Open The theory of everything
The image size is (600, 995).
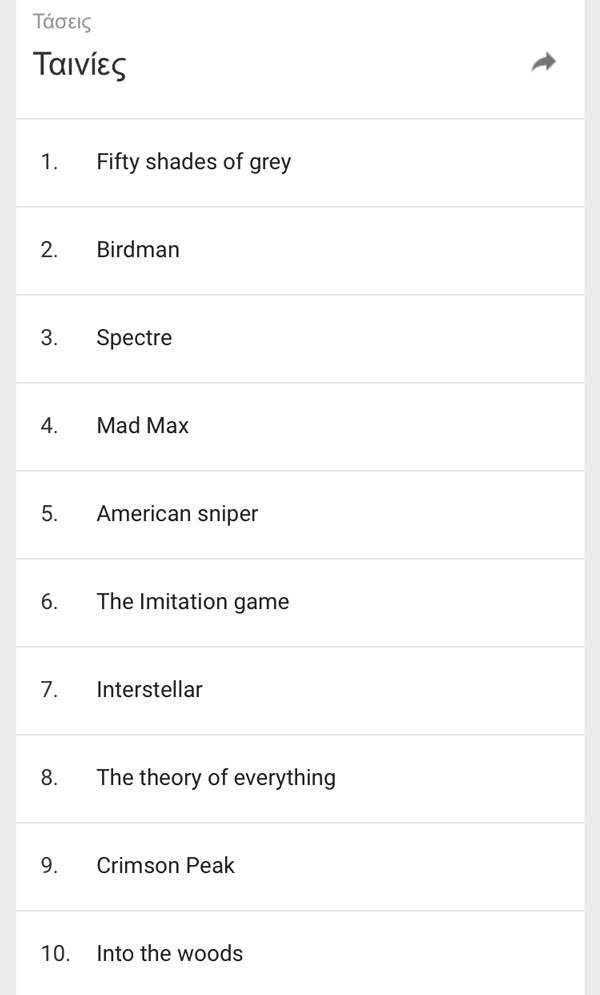pos(300,779)
